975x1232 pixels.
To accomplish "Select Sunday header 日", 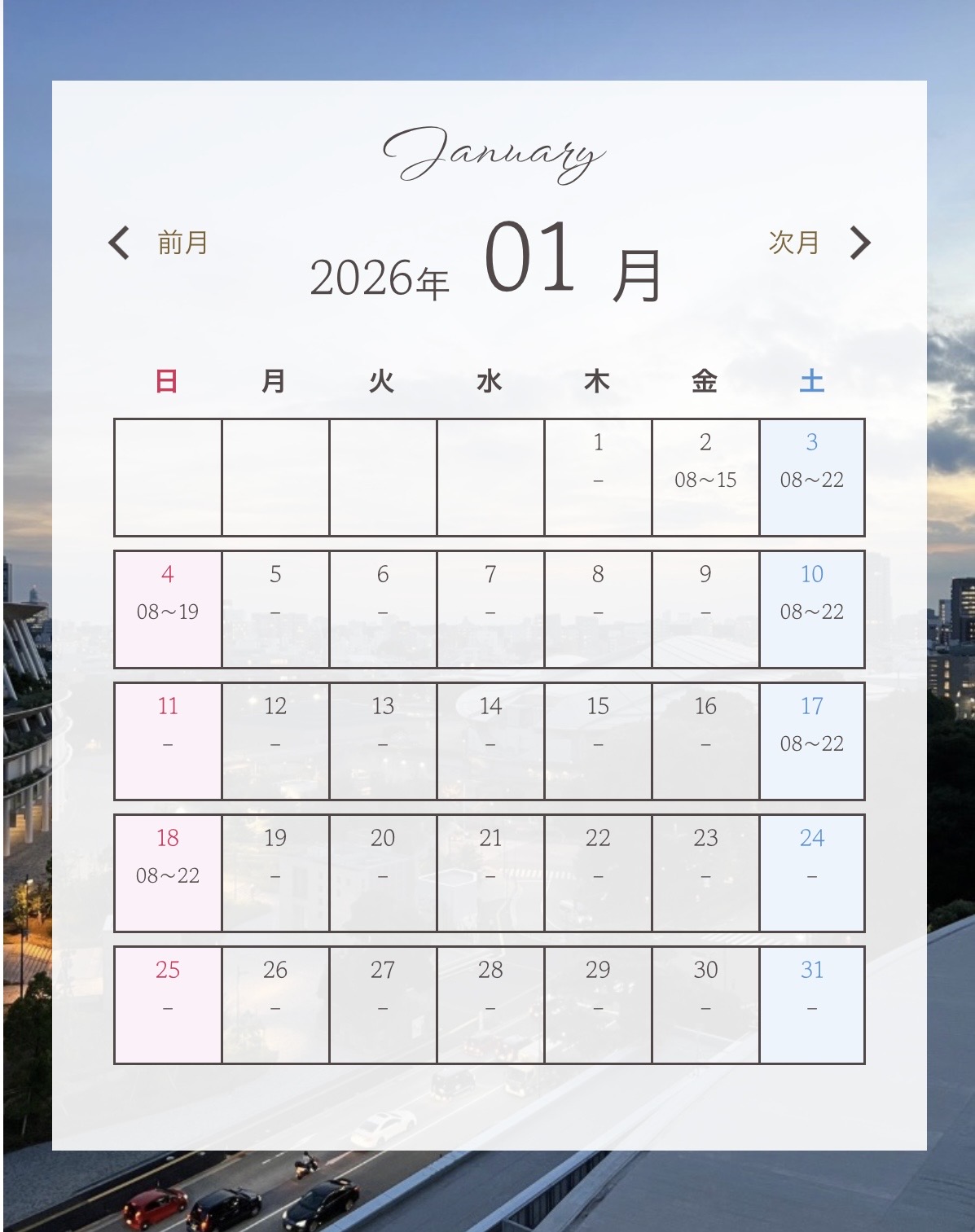I will (x=166, y=381).
